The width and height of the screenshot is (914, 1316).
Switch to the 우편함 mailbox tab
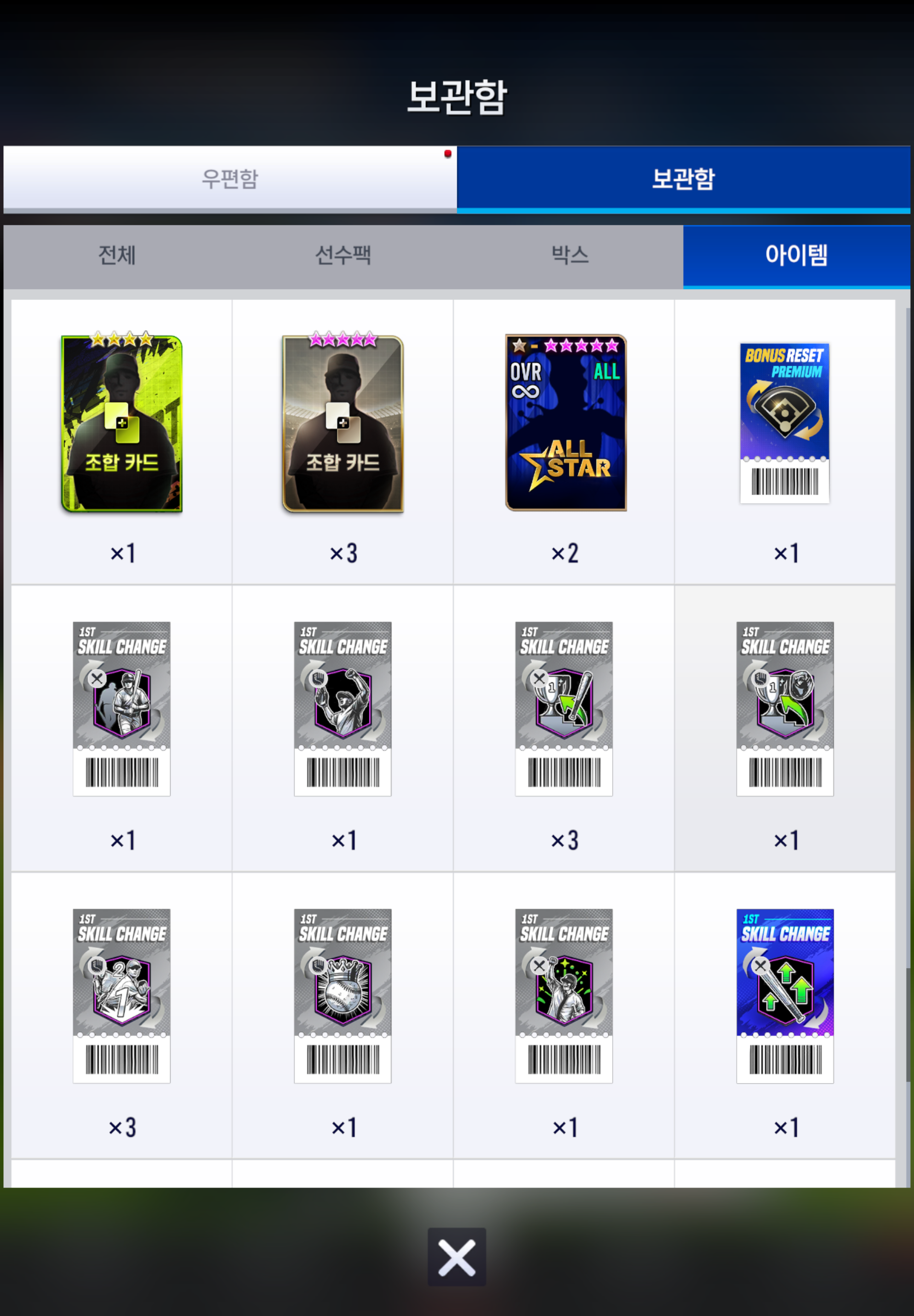(229, 178)
